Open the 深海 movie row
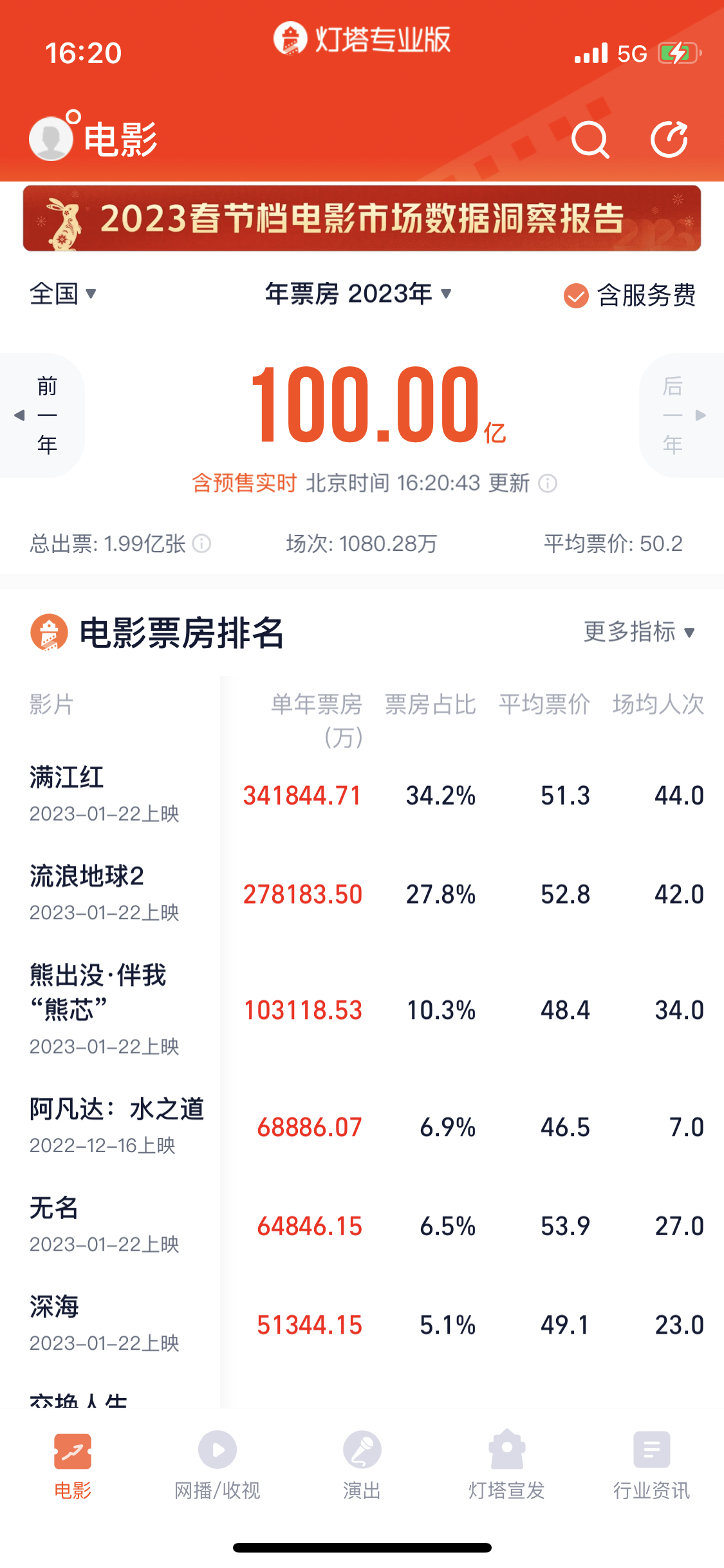The width and height of the screenshot is (724, 1568). 362,1325
